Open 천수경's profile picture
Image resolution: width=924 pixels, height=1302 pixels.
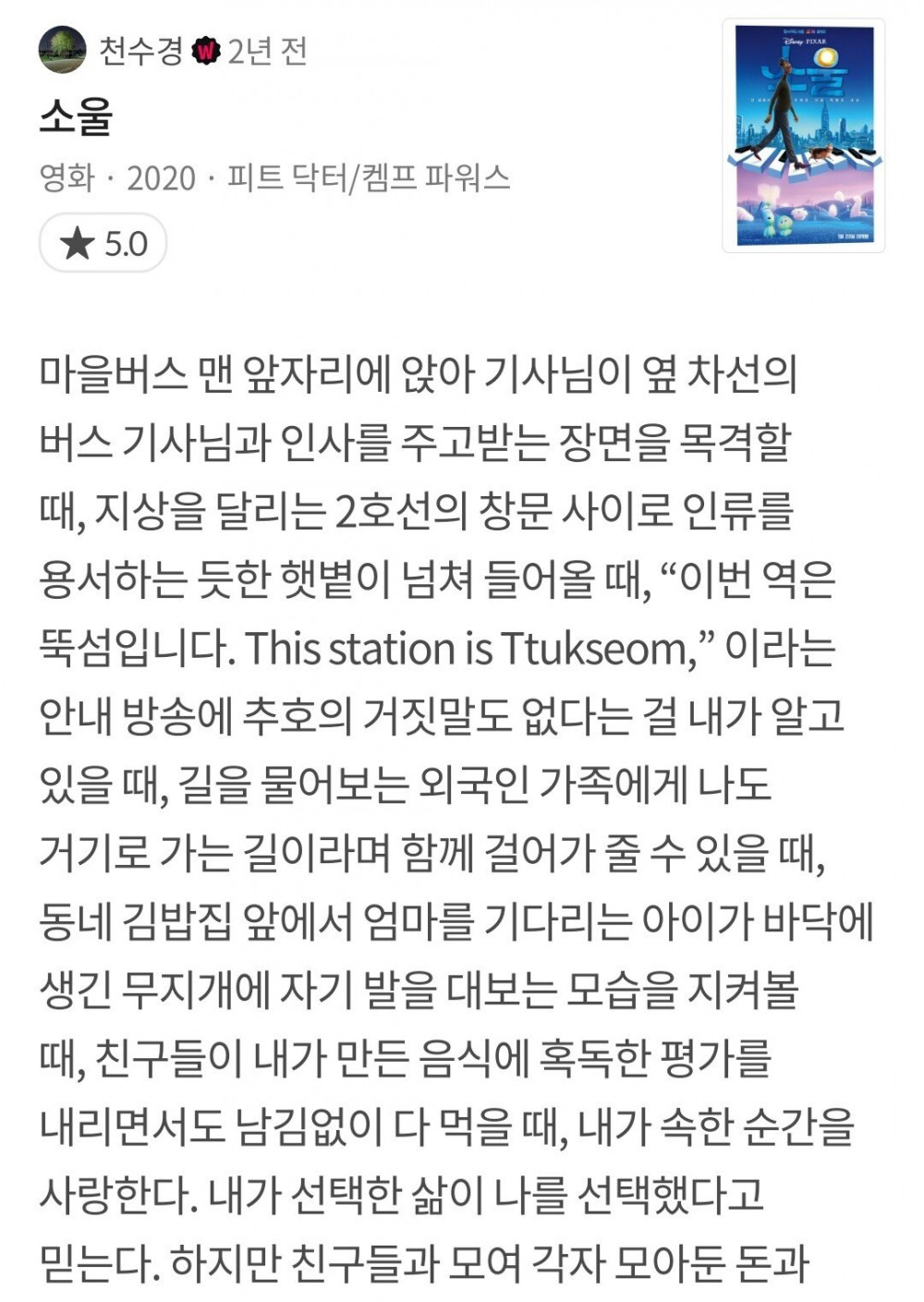coord(62,50)
